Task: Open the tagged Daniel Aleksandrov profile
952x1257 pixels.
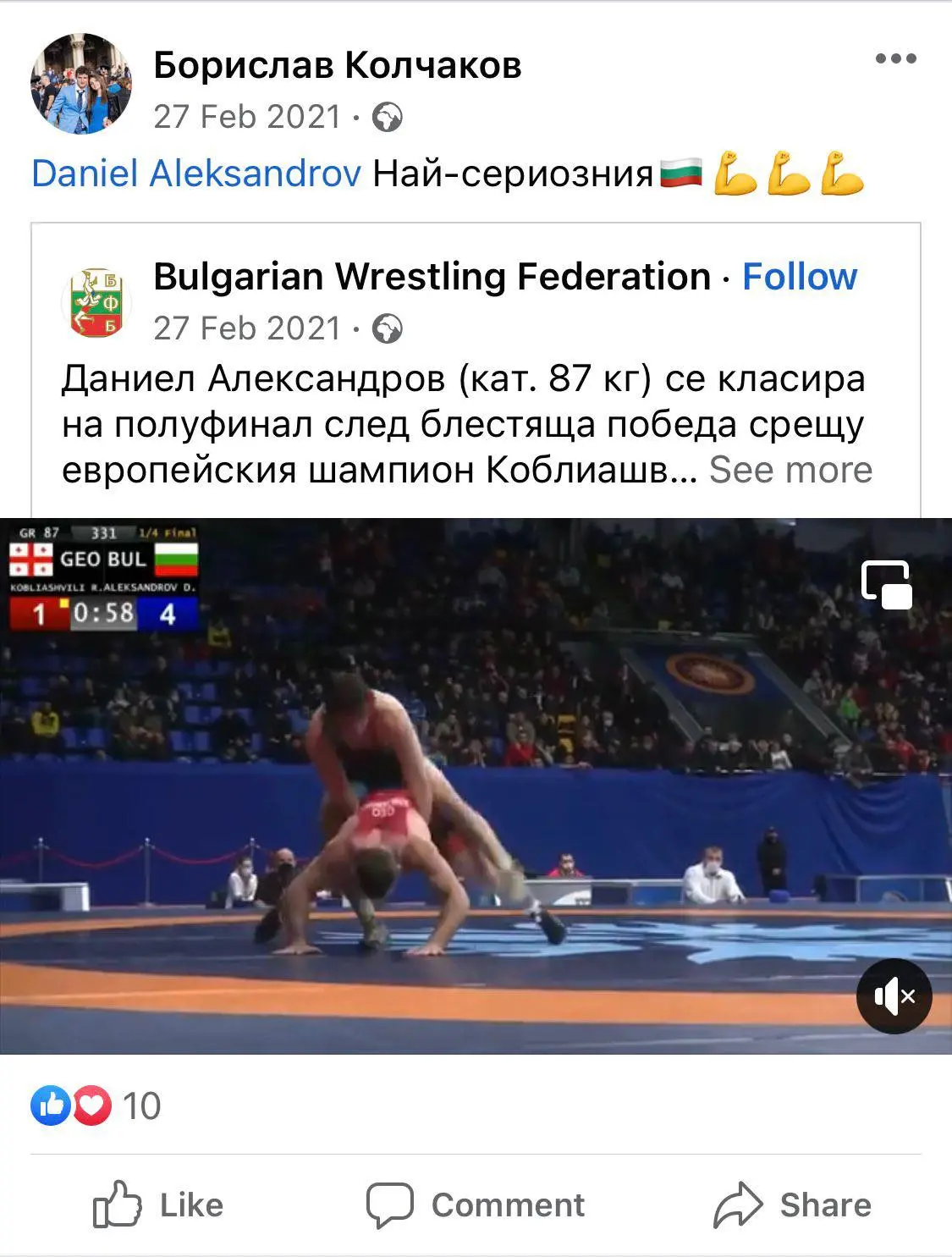Action: pos(196,174)
